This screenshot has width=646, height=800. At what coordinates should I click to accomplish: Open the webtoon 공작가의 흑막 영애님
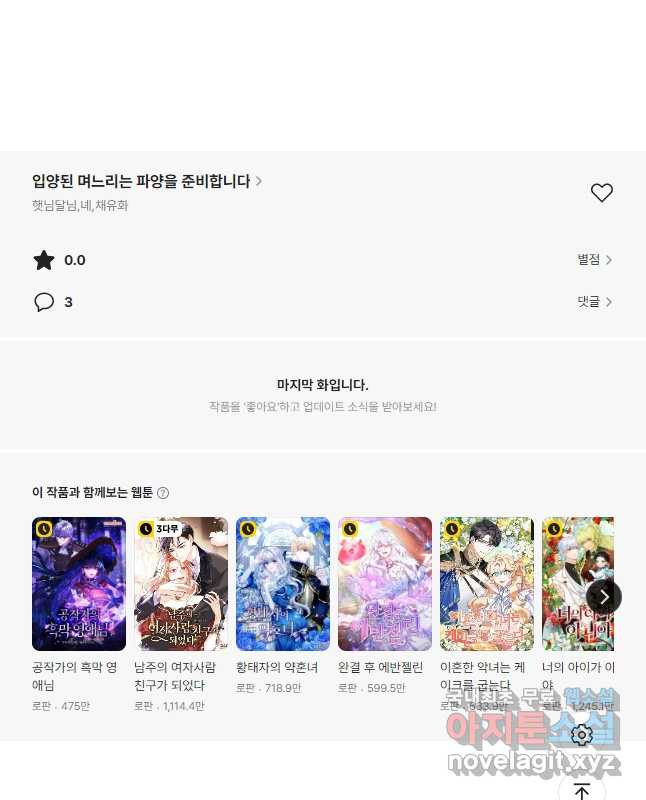point(79,584)
